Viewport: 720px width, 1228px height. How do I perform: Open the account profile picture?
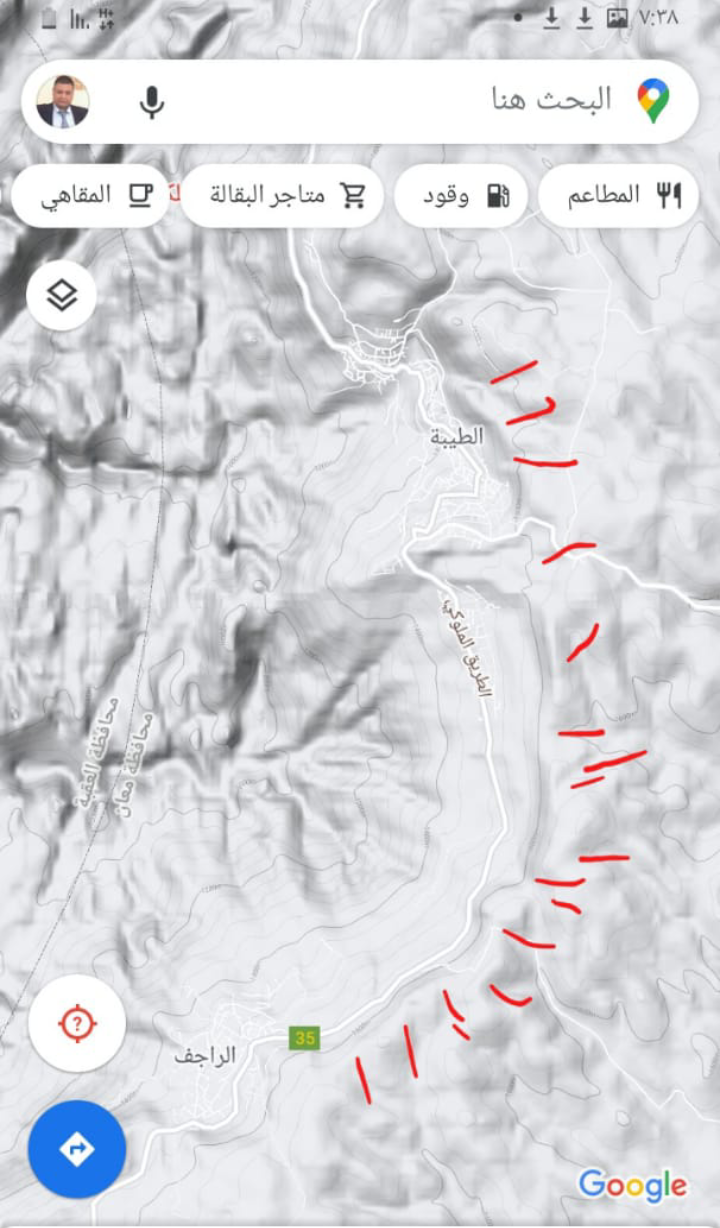[x=63, y=102]
